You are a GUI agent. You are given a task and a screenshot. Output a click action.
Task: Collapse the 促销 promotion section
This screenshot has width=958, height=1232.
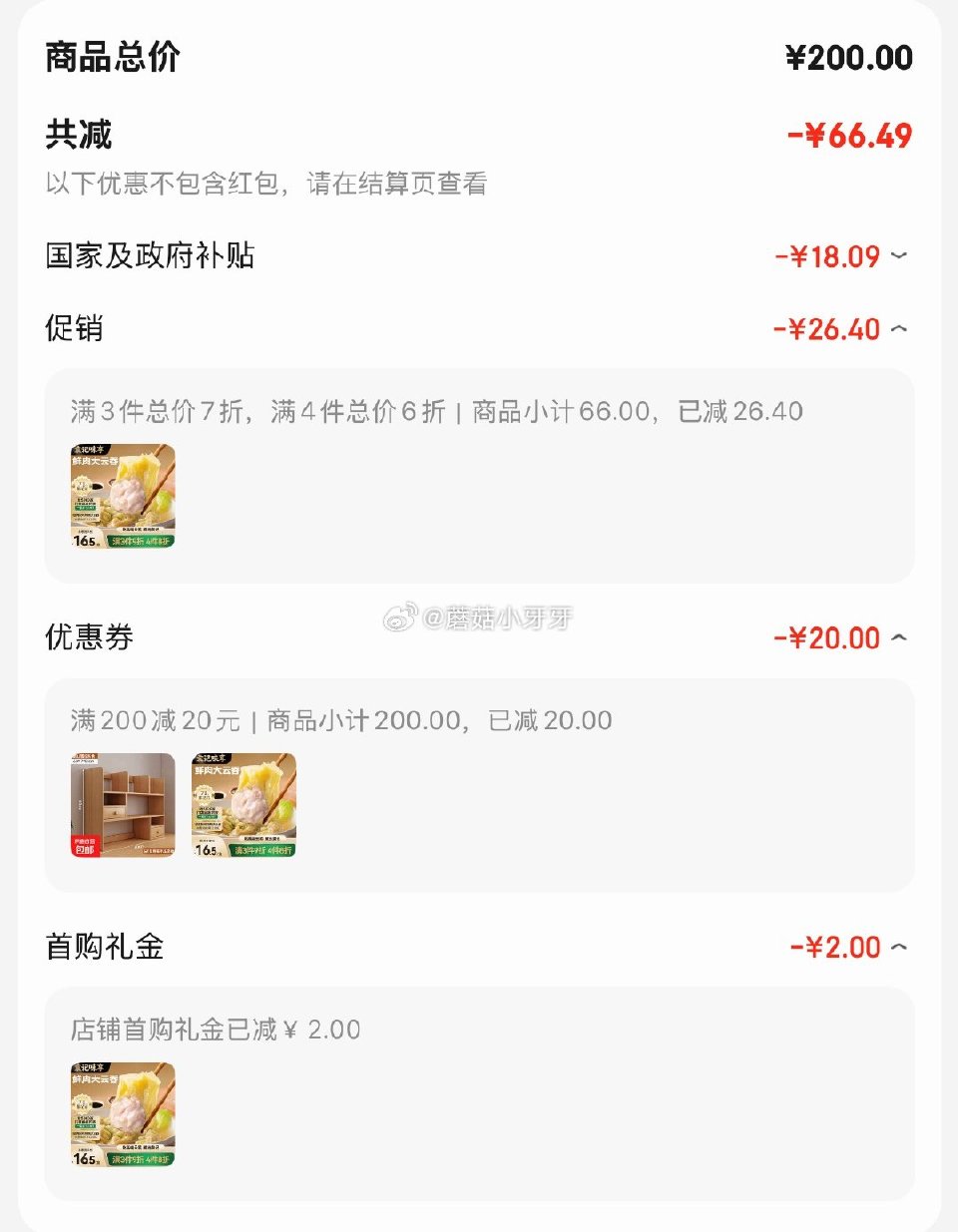(897, 329)
